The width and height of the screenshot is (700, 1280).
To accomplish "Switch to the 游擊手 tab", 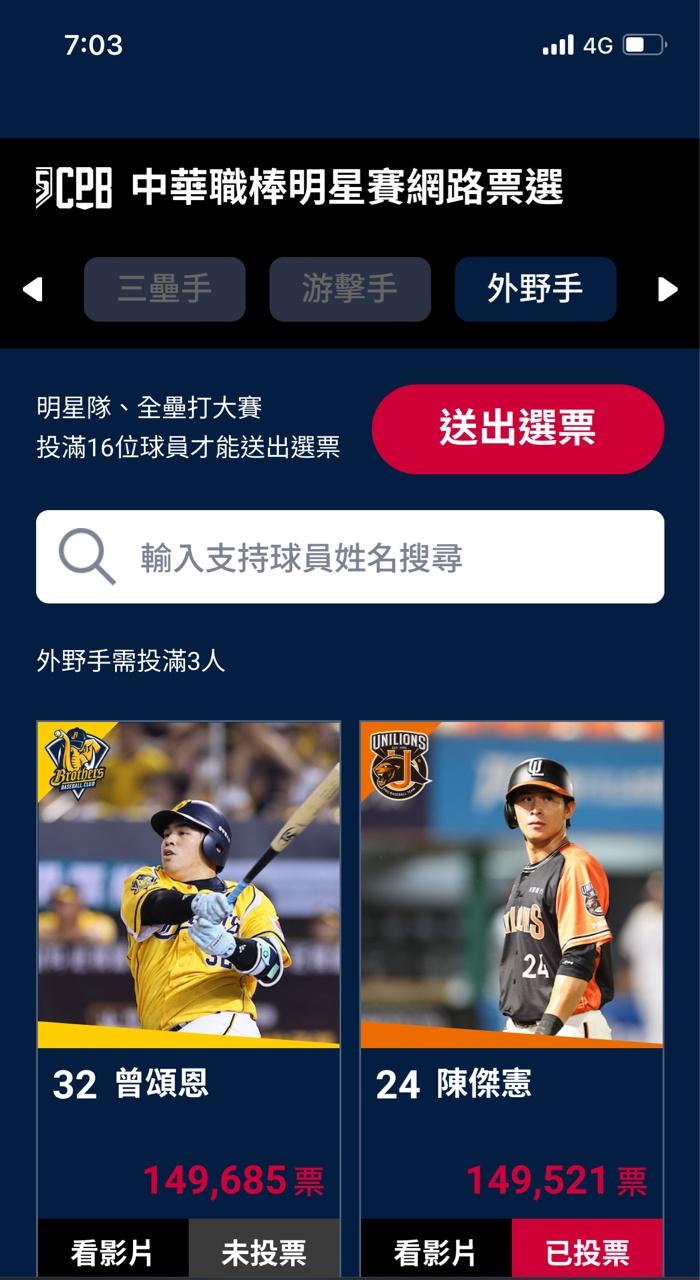I will pos(350,289).
